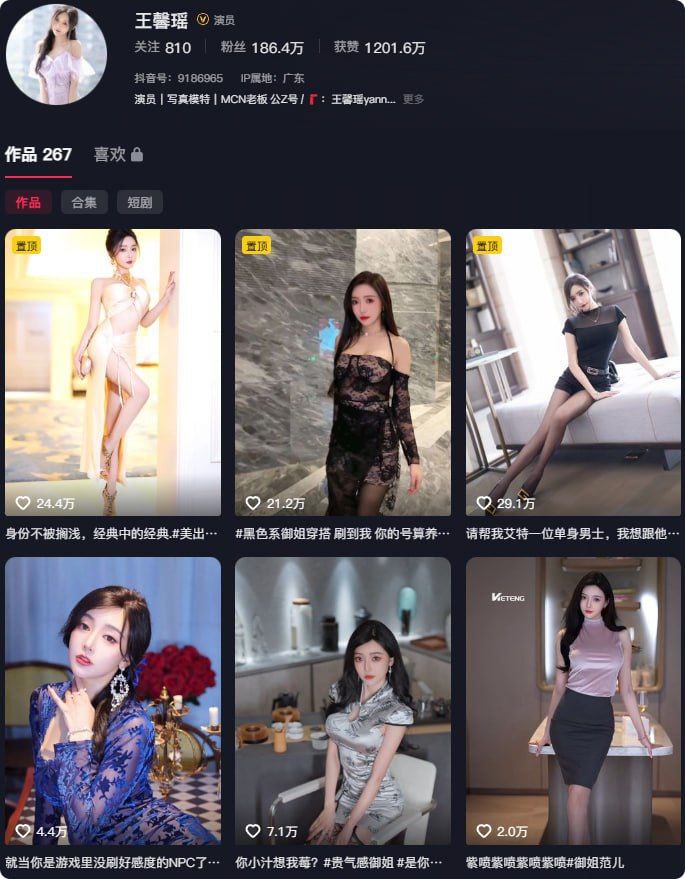Select the 短剧 filter chip
Image resolution: width=685 pixels, height=879 pixels.
(139, 202)
